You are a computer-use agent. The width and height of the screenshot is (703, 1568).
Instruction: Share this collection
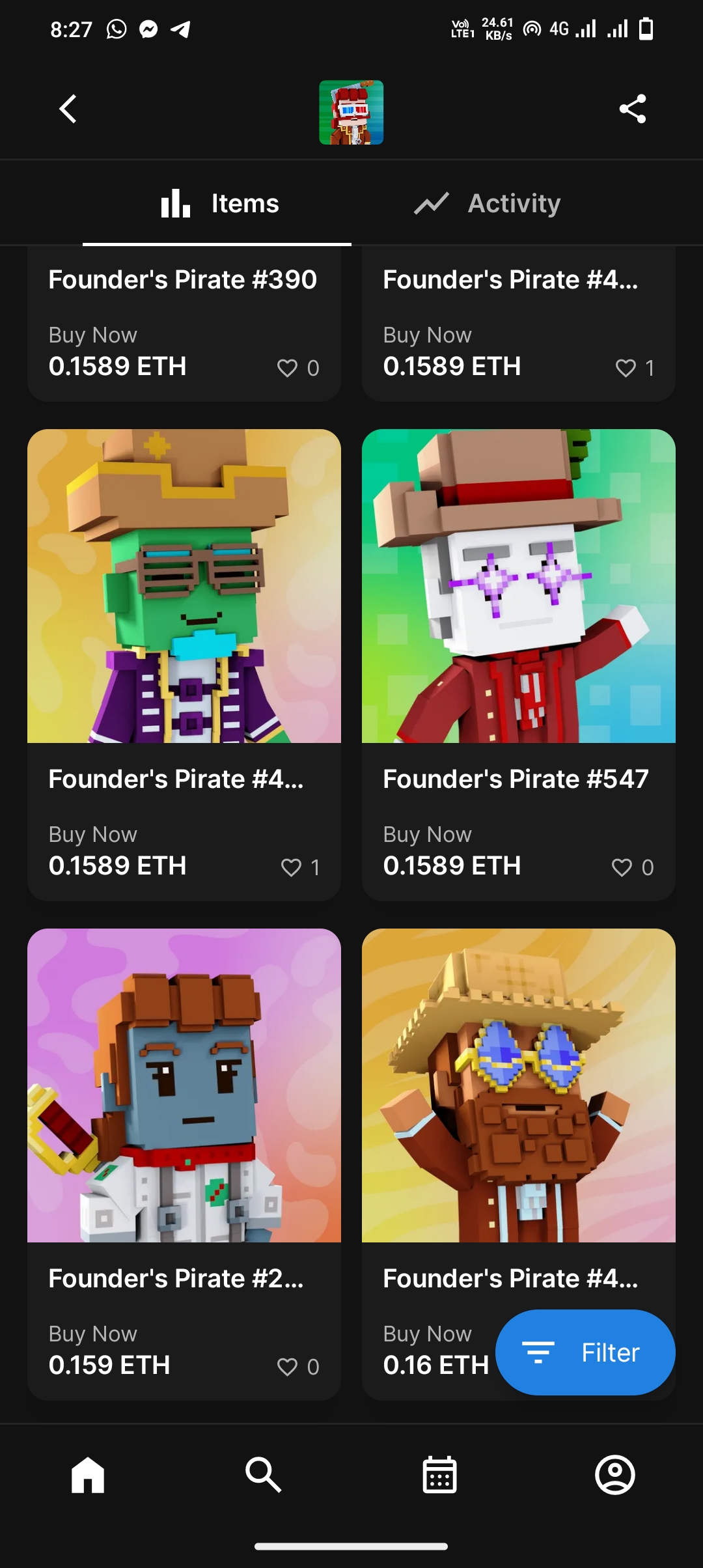[x=632, y=109]
